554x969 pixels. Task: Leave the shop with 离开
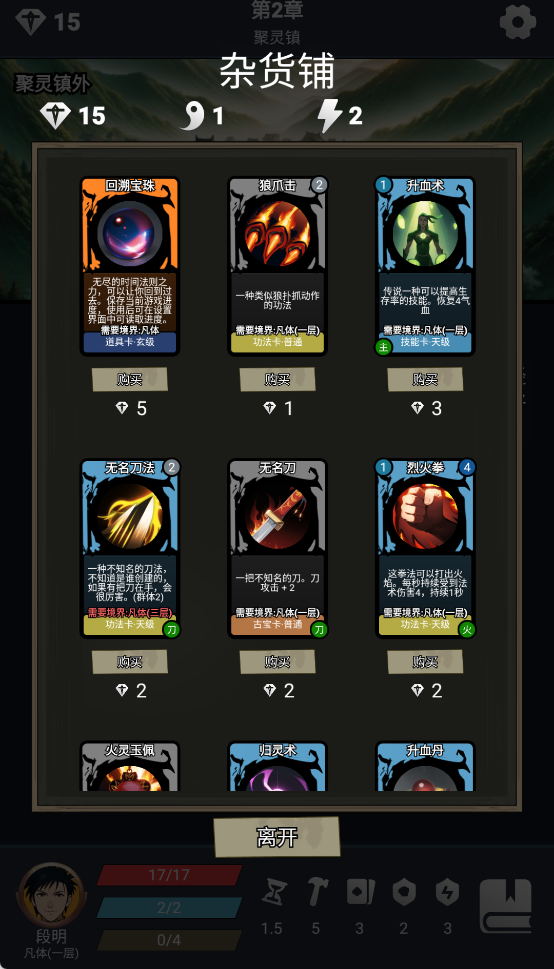pos(277,837)
